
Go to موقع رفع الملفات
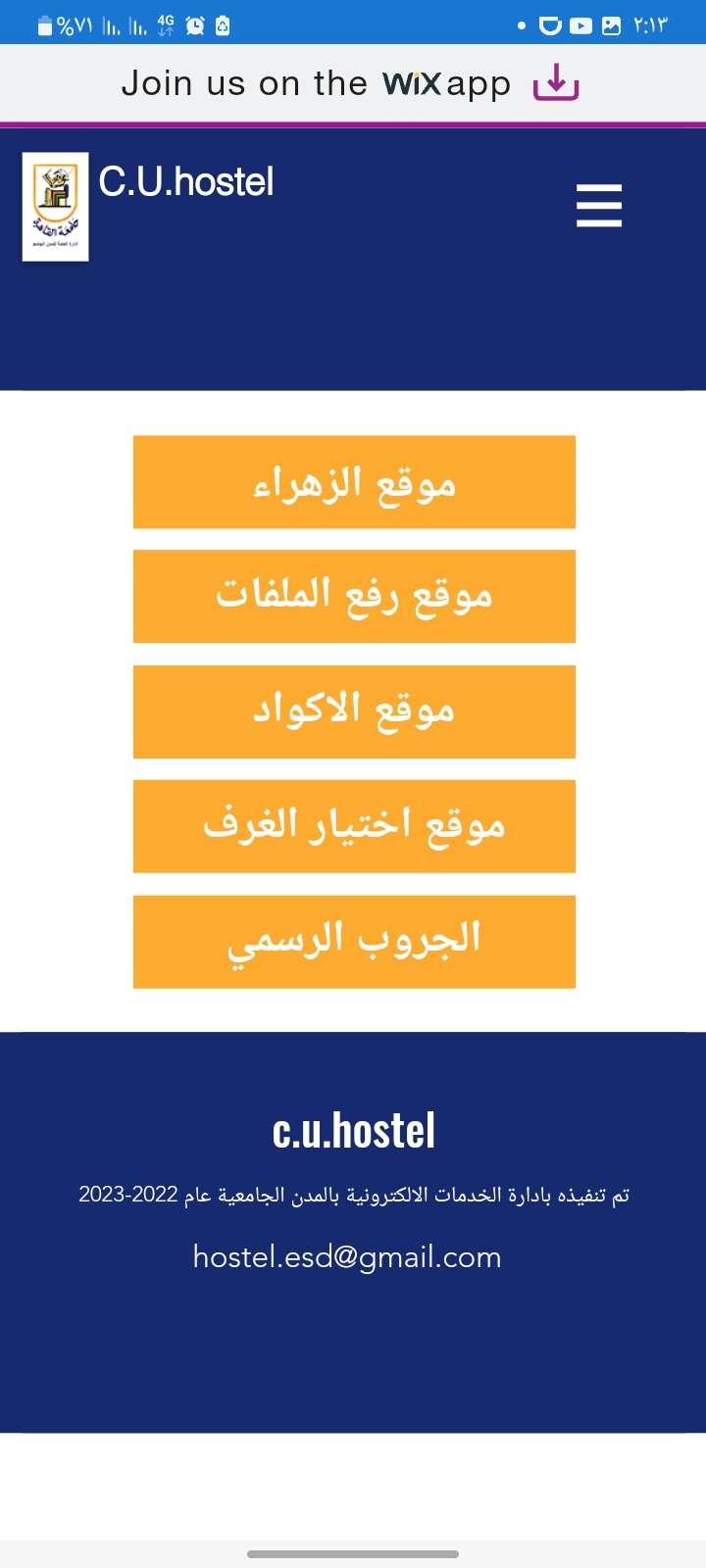354,597
